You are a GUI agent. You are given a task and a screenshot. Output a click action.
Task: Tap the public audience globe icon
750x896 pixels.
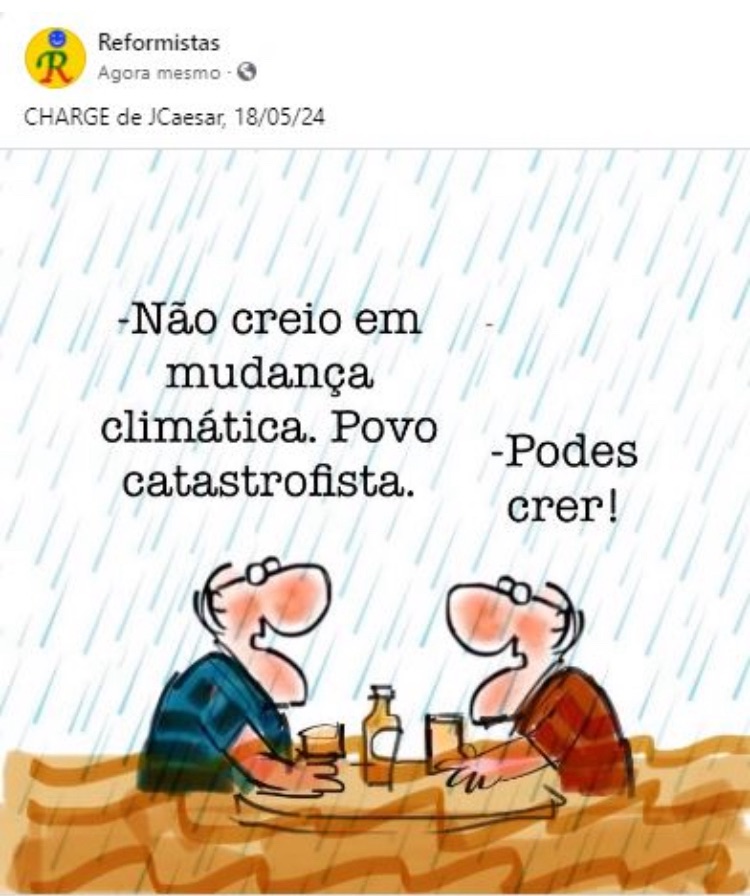point(248,72)
